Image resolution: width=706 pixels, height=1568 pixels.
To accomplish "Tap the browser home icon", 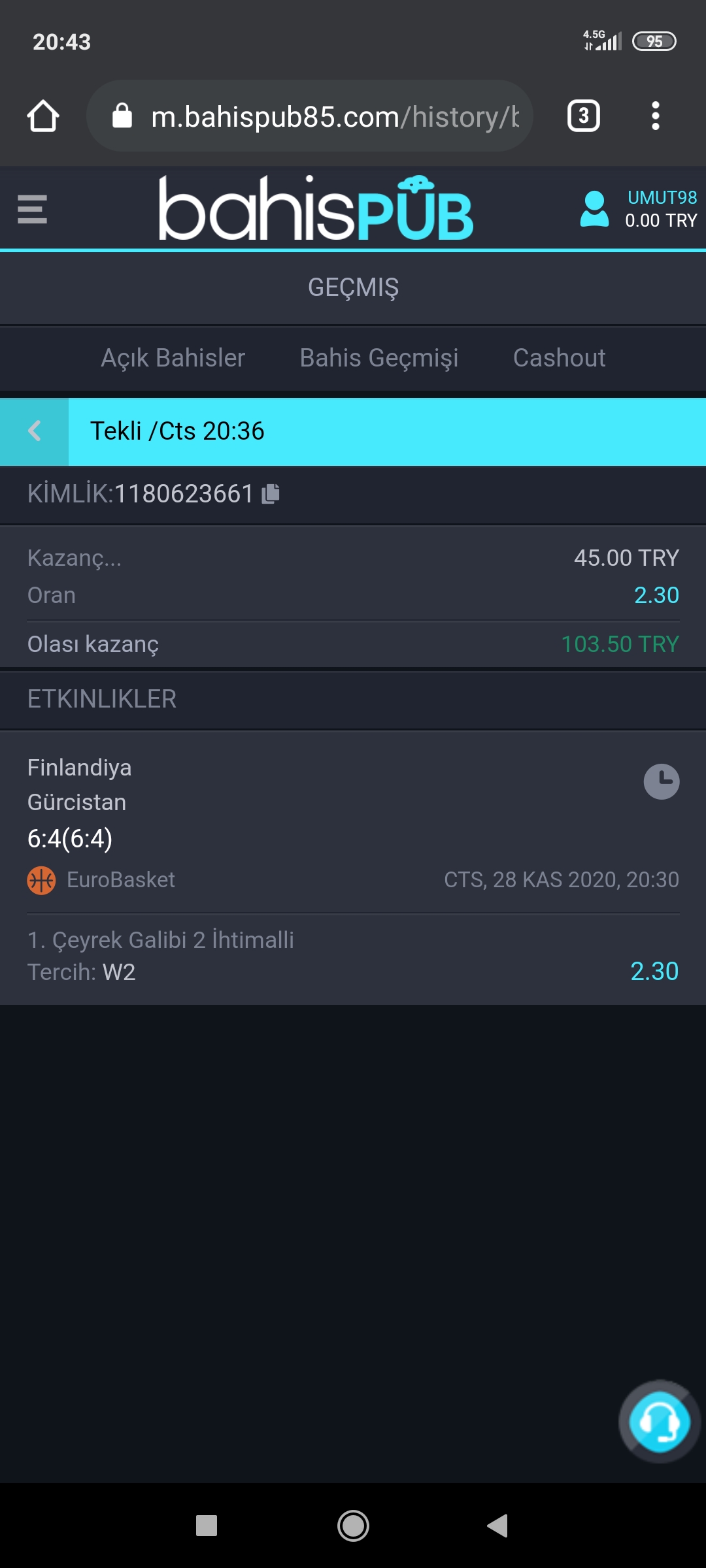I will (43, 116).
